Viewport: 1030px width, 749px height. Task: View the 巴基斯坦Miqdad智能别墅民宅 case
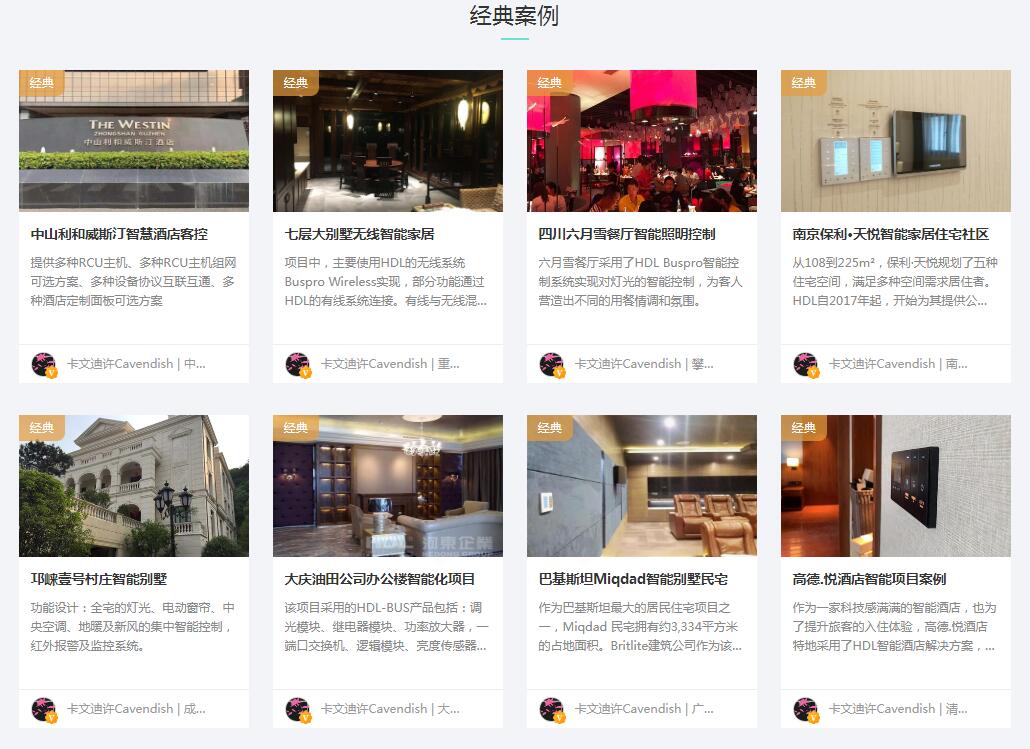pyautogui.click(x=633, y=579)
